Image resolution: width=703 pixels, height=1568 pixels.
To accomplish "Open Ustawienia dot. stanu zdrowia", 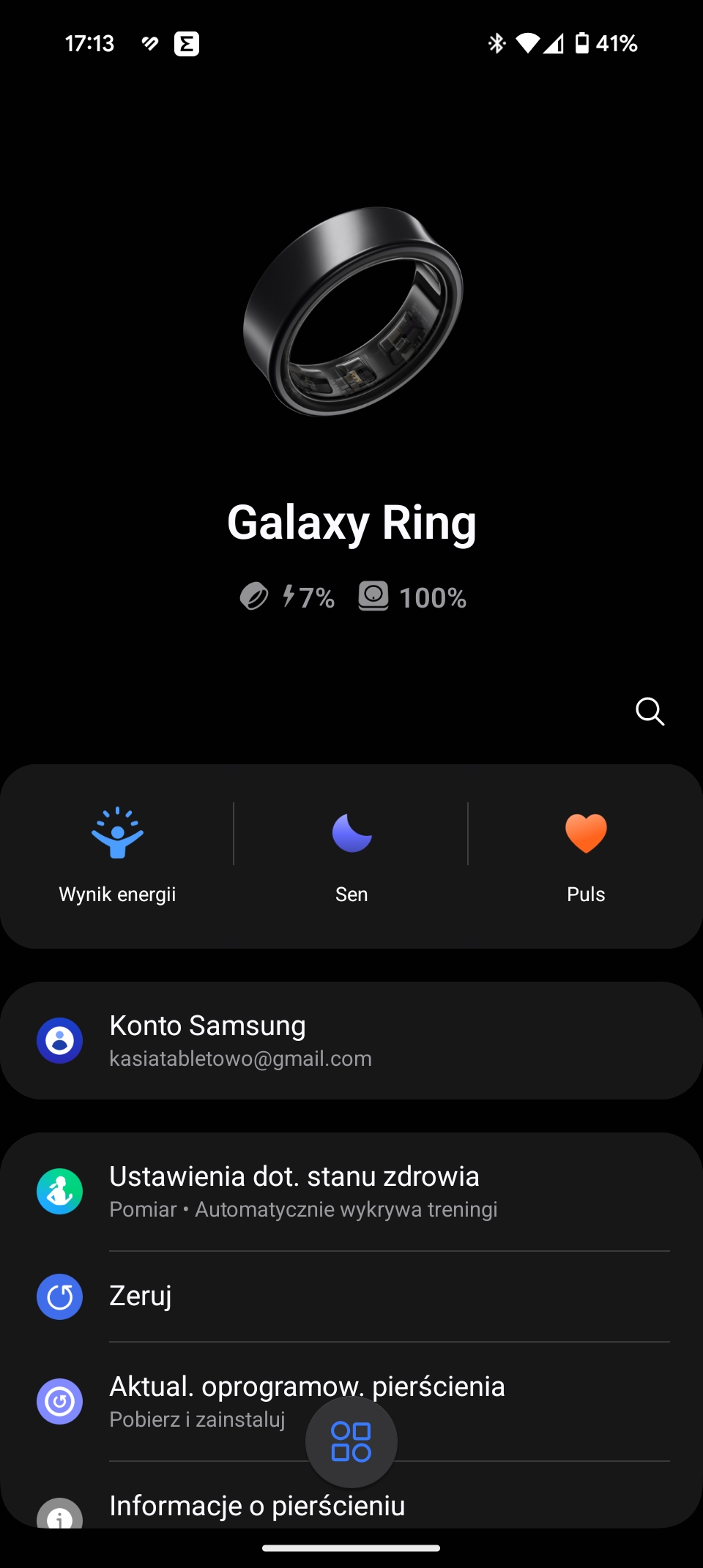I will (x=351, y=1191).
